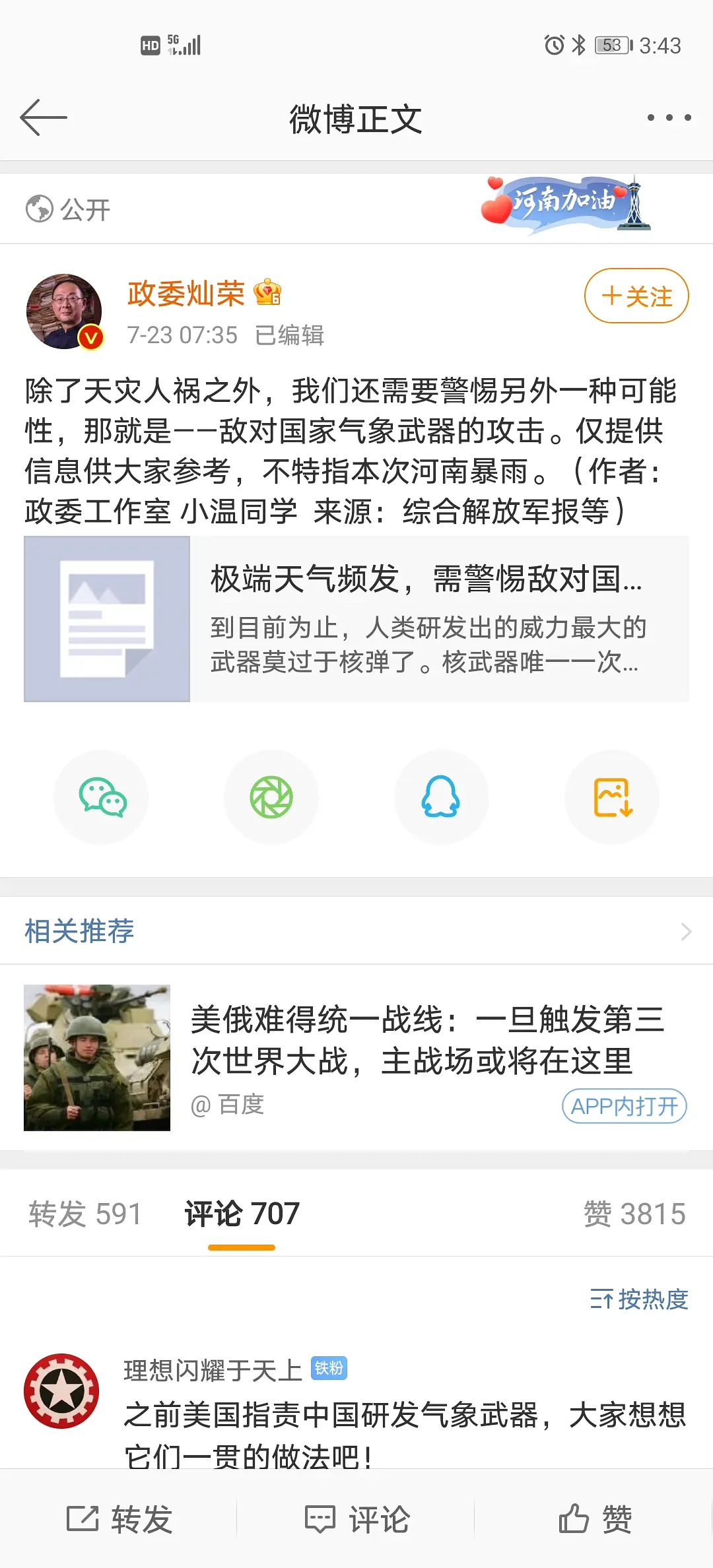
Task: Follow 政委灿荣 with the +关注 button
Action: coord(636,296)
